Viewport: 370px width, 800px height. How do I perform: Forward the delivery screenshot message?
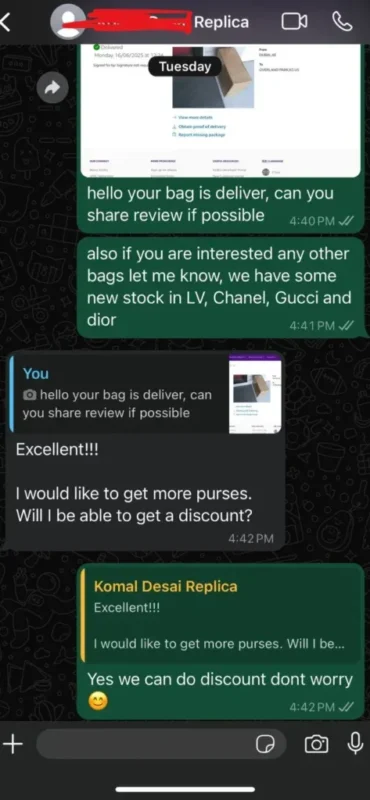[53, 88]
